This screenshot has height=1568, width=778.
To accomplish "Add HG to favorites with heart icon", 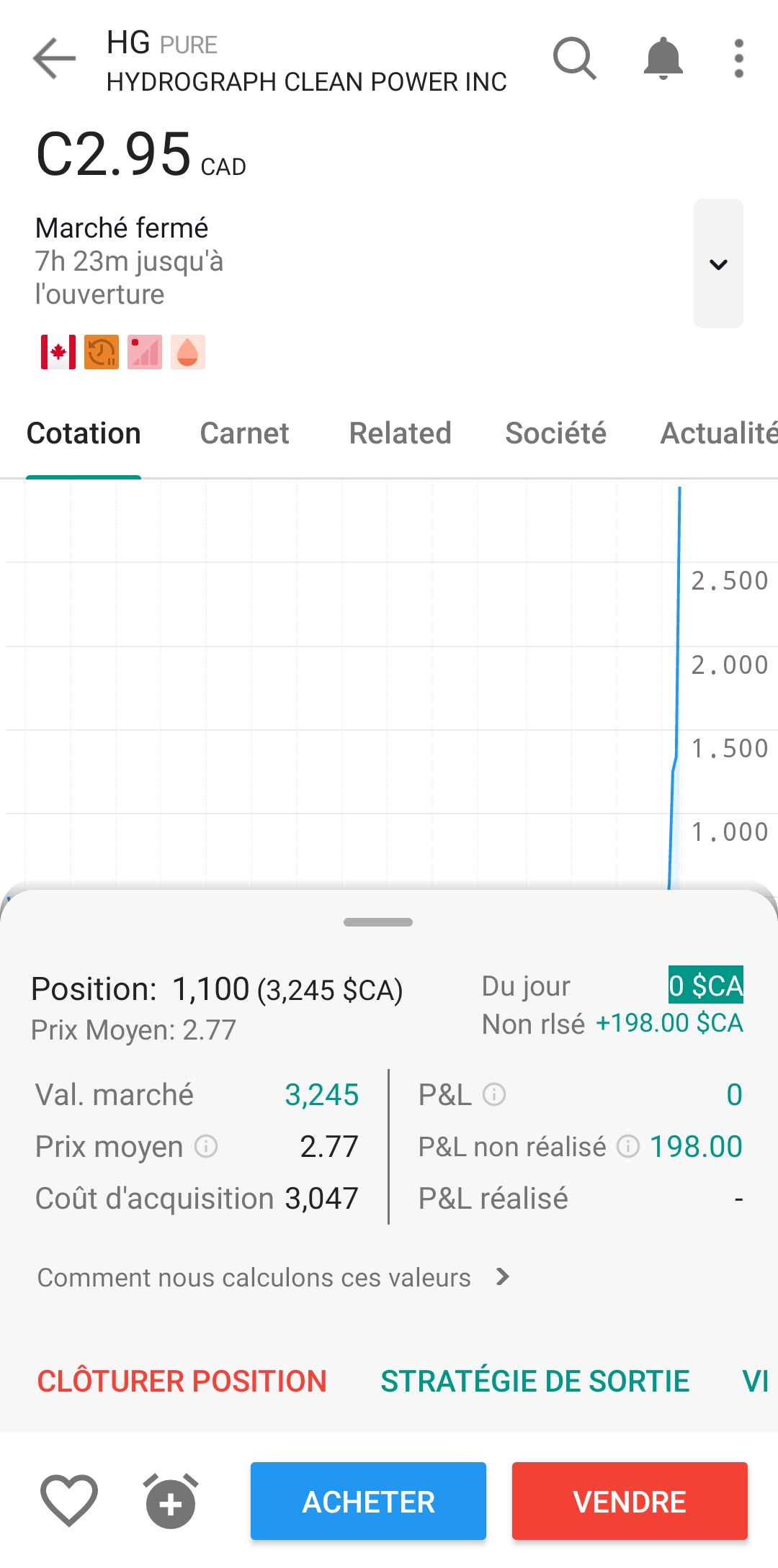I will point(69,1501).
